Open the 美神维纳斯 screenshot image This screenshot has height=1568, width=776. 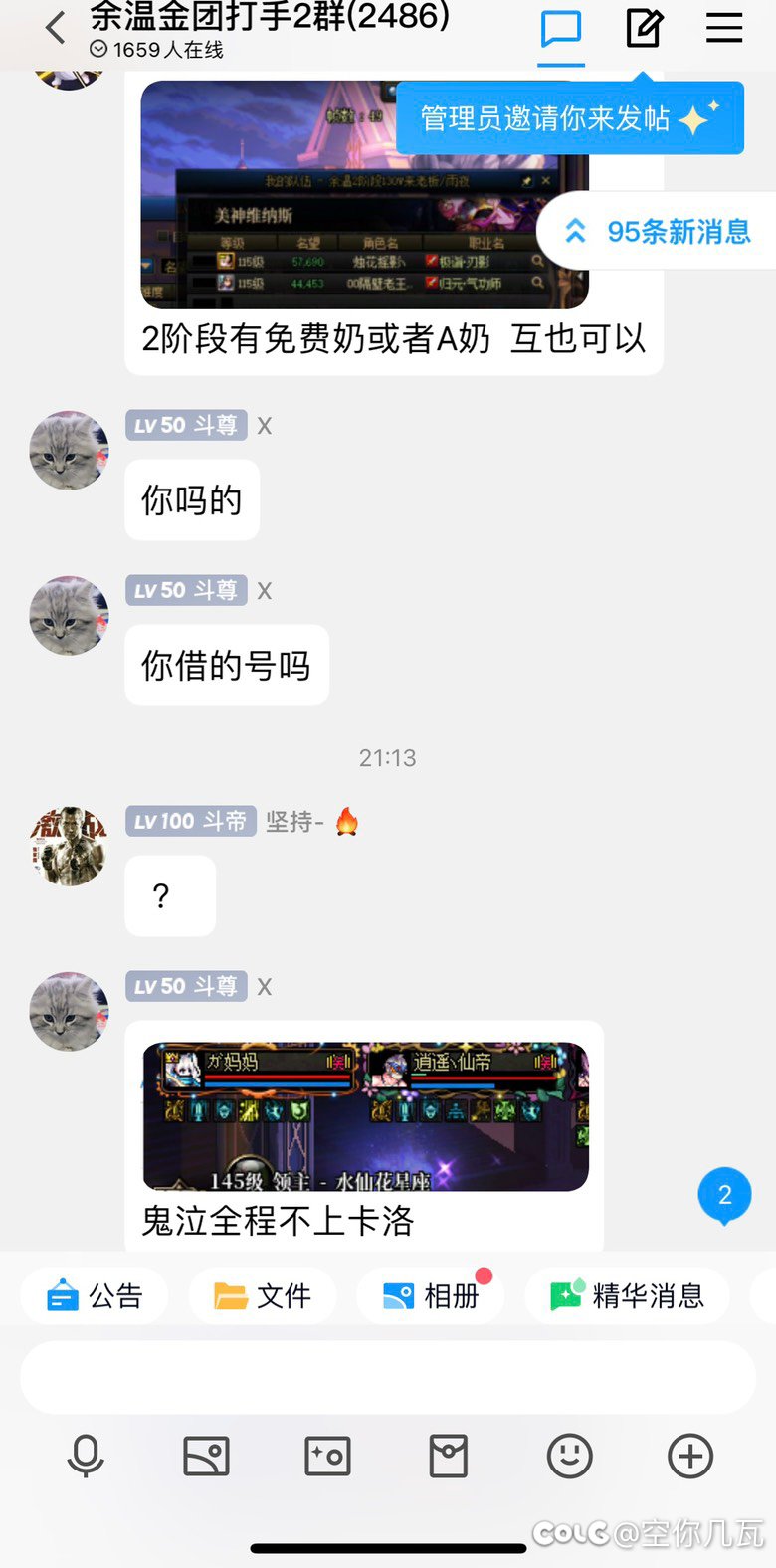coord(365,195)
